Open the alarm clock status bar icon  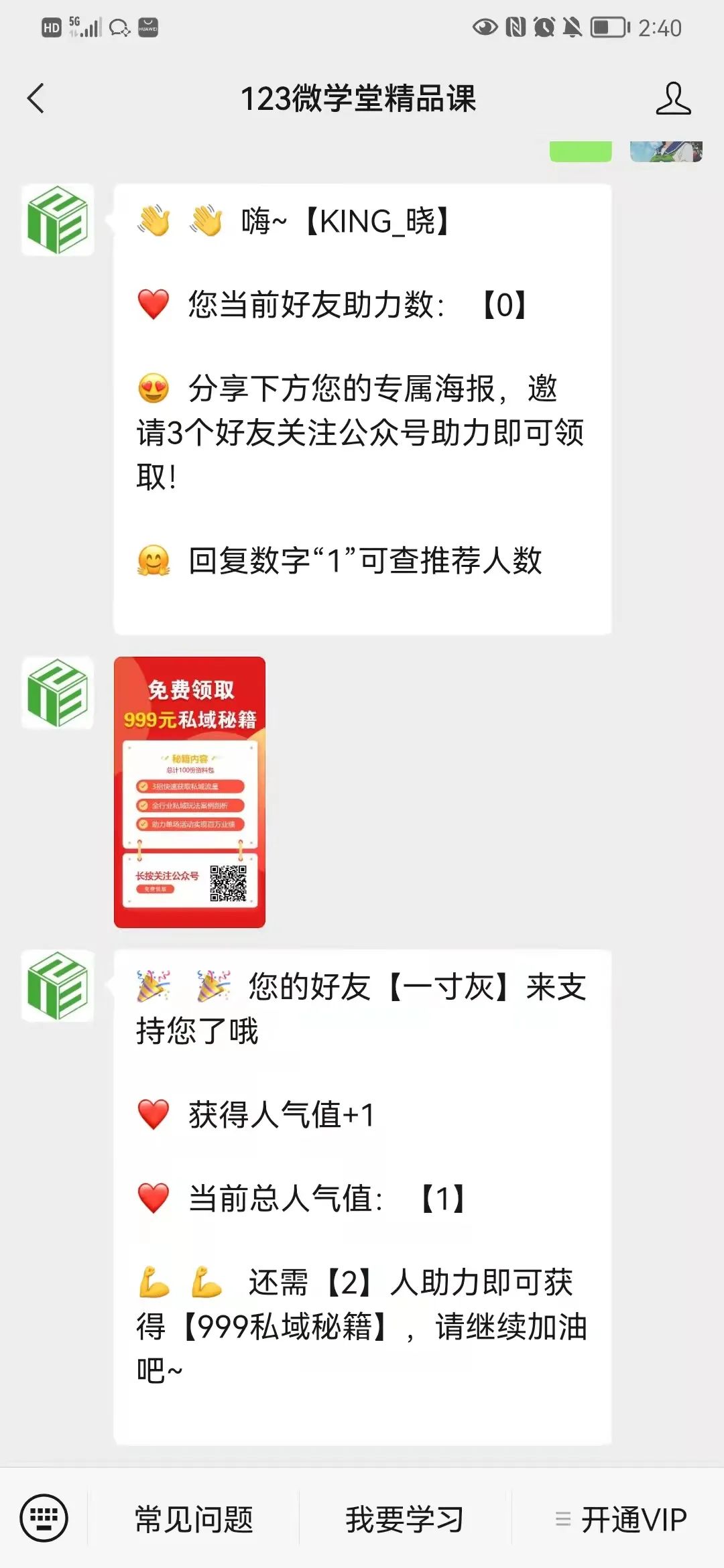pos(544,27)
